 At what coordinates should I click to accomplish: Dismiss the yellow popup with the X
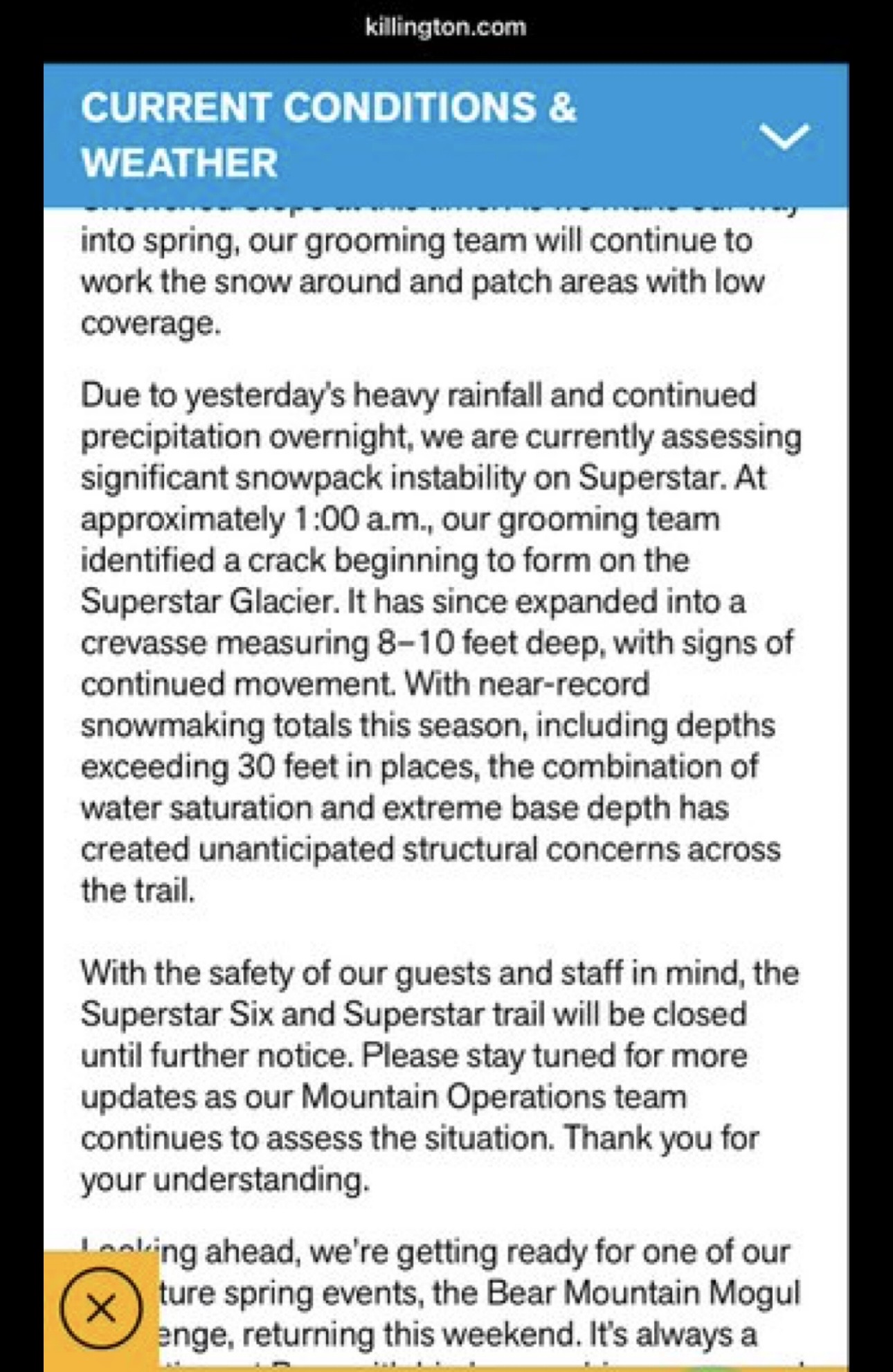click(101, 1308)
